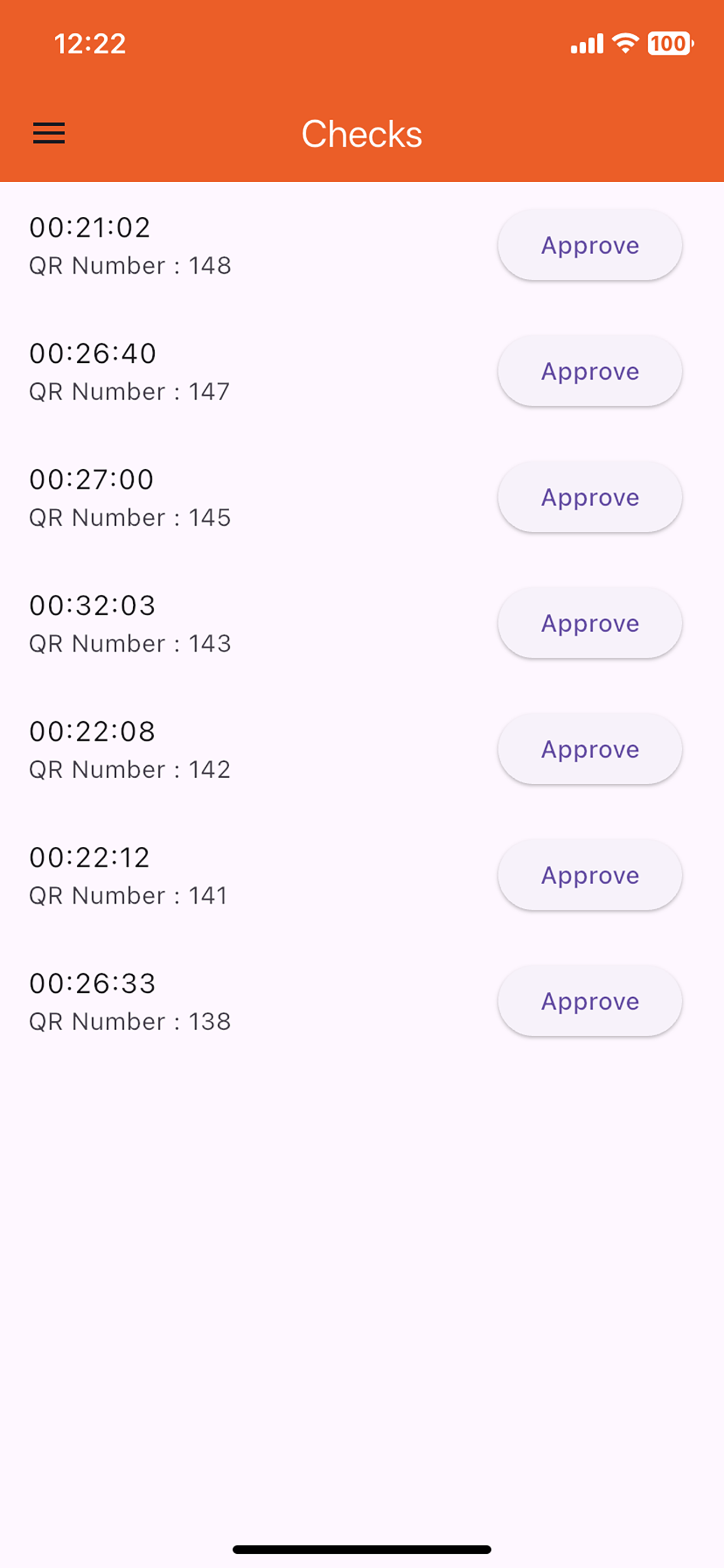Select Approve next to QR Number 142
Screen dimensions: 724x1568
pyautogui.click(x=590, y=749)
